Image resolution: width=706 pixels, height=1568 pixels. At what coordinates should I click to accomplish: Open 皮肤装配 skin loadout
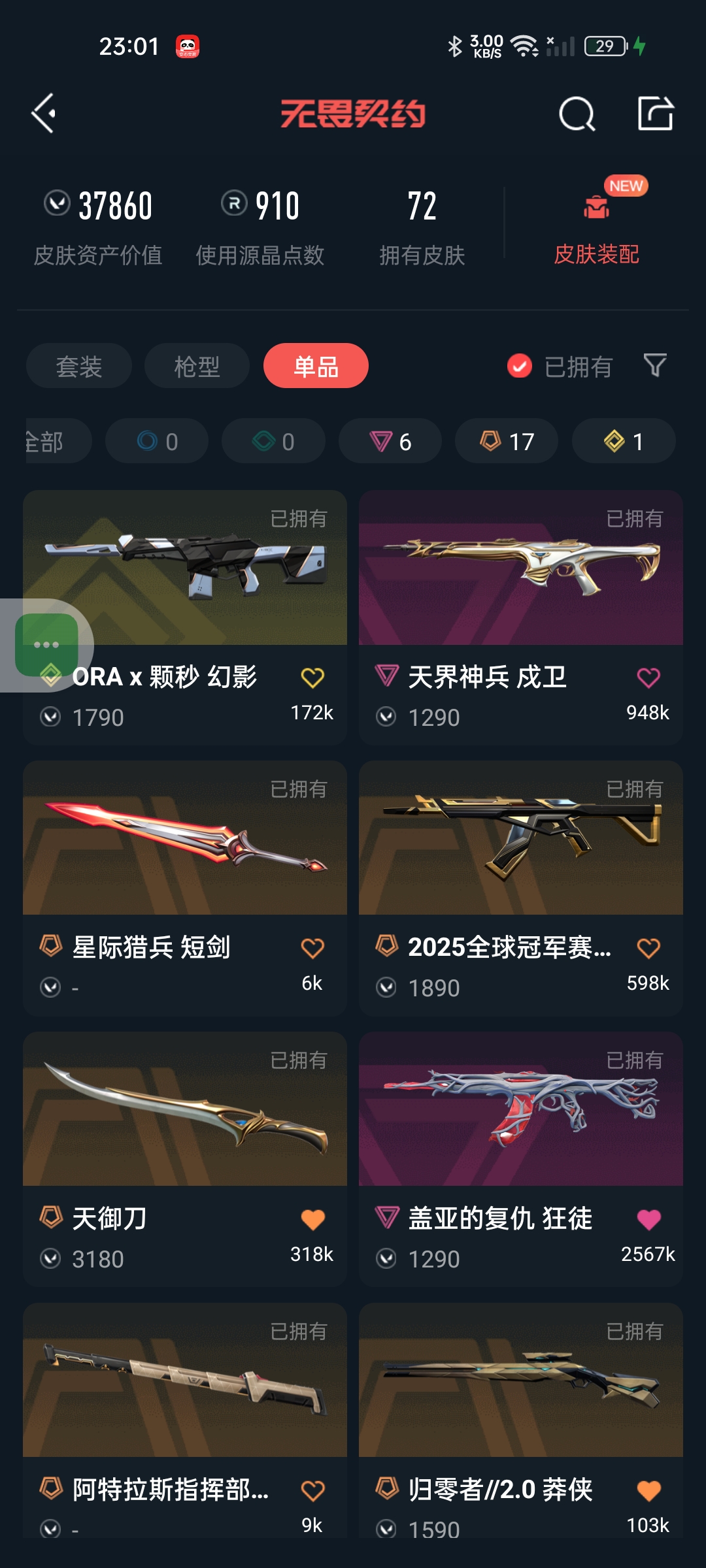(596, 225)
